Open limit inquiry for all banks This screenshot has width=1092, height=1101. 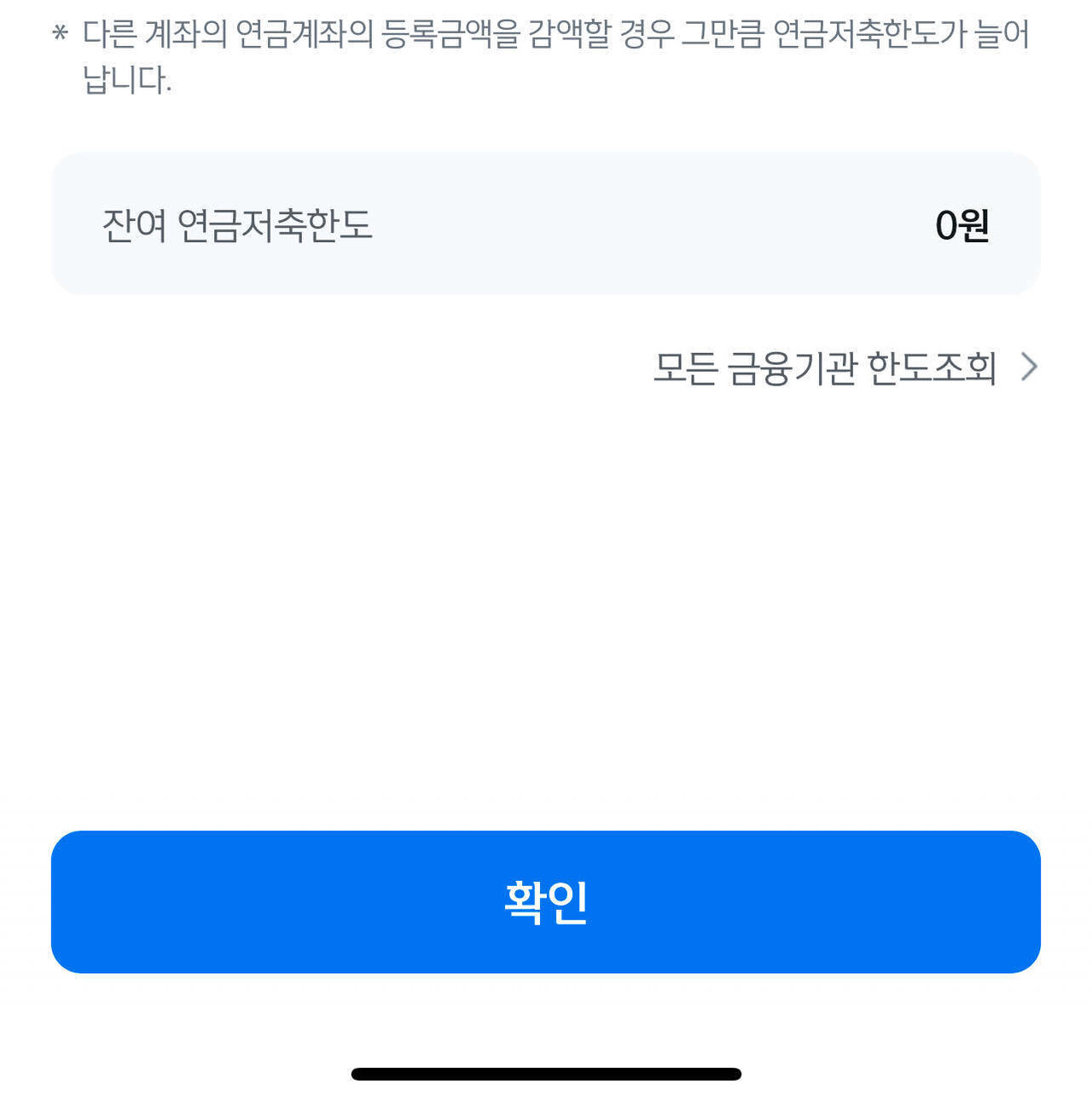[x=826, y=368]
